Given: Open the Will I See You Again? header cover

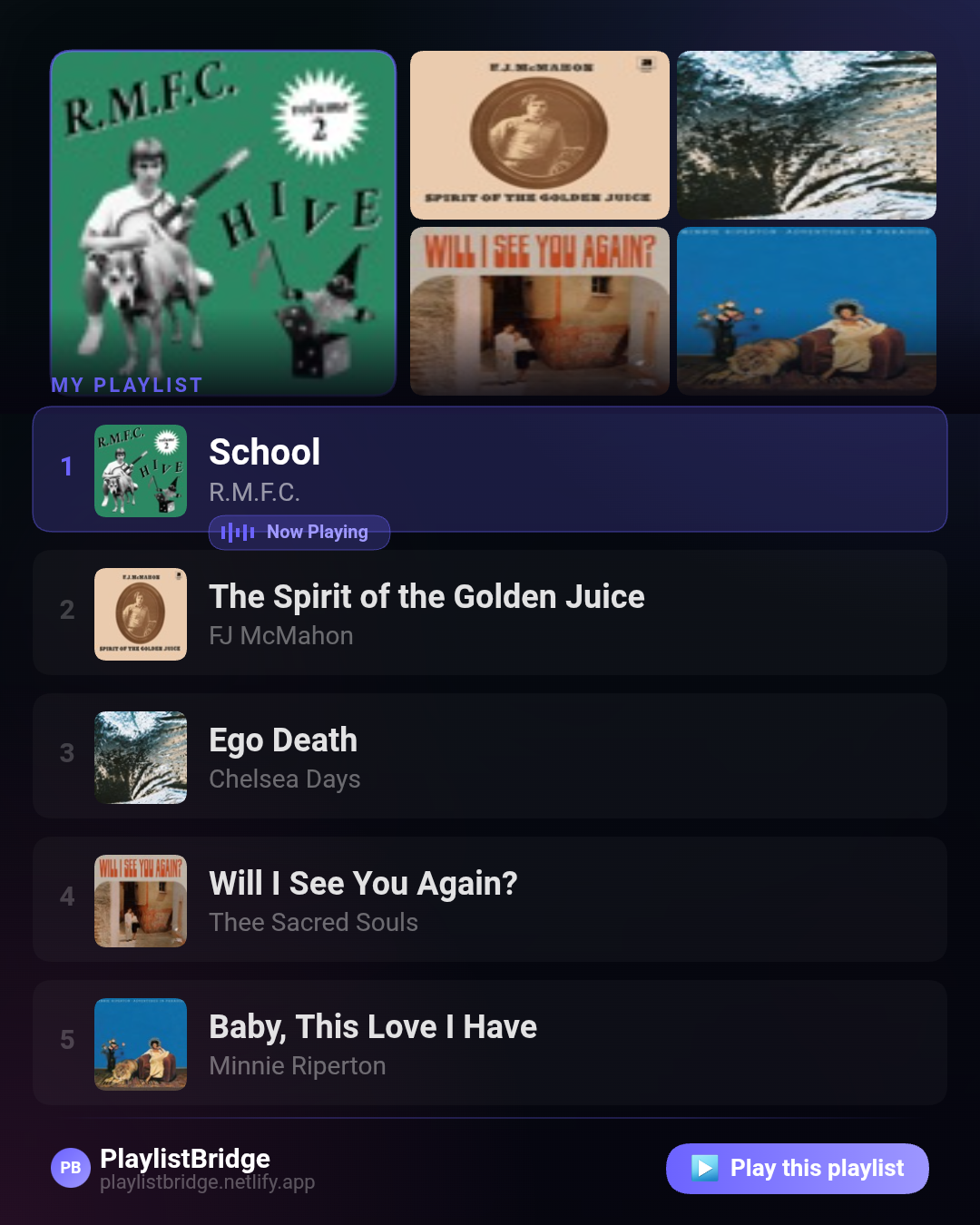Looking at the screenshot, I should pos(539,311).
